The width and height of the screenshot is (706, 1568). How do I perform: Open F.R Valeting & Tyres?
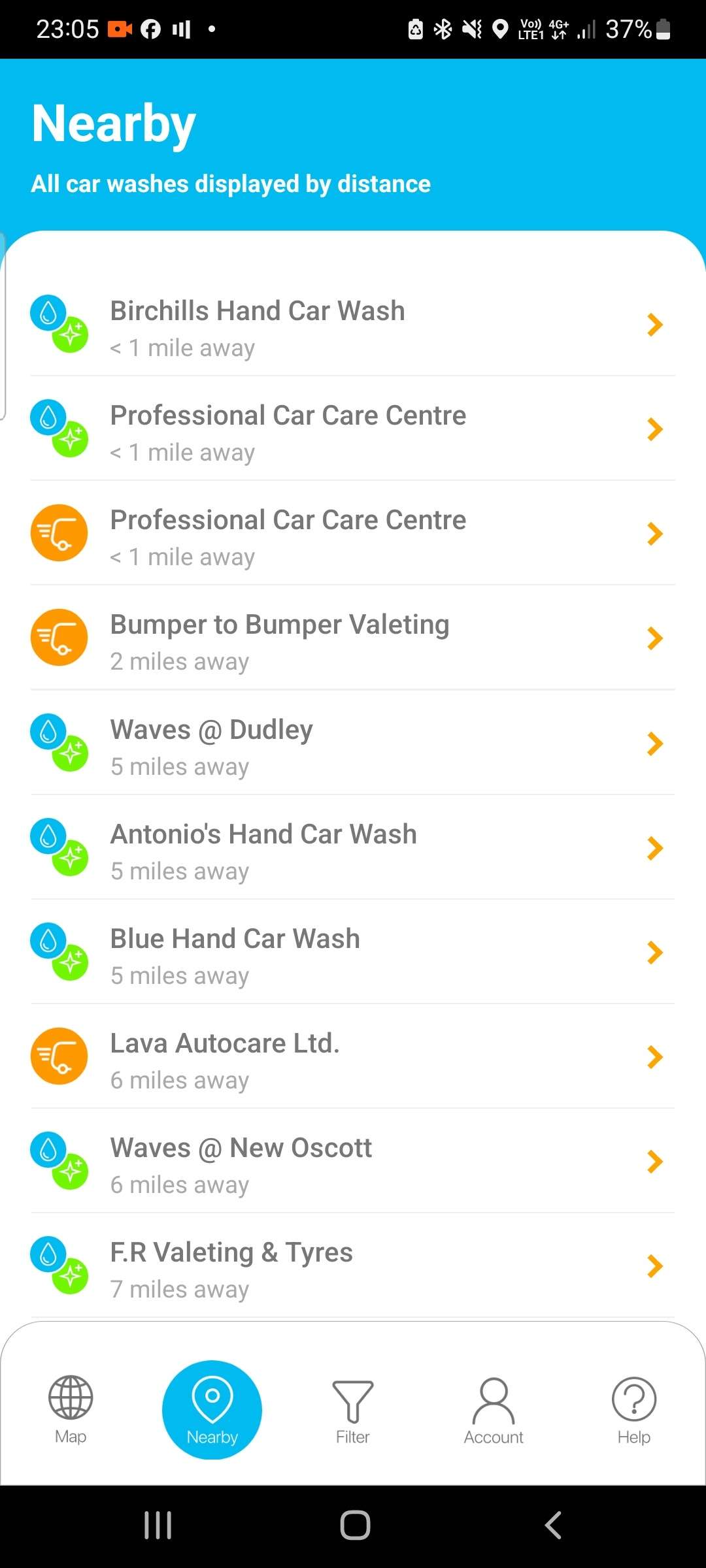353,1266
